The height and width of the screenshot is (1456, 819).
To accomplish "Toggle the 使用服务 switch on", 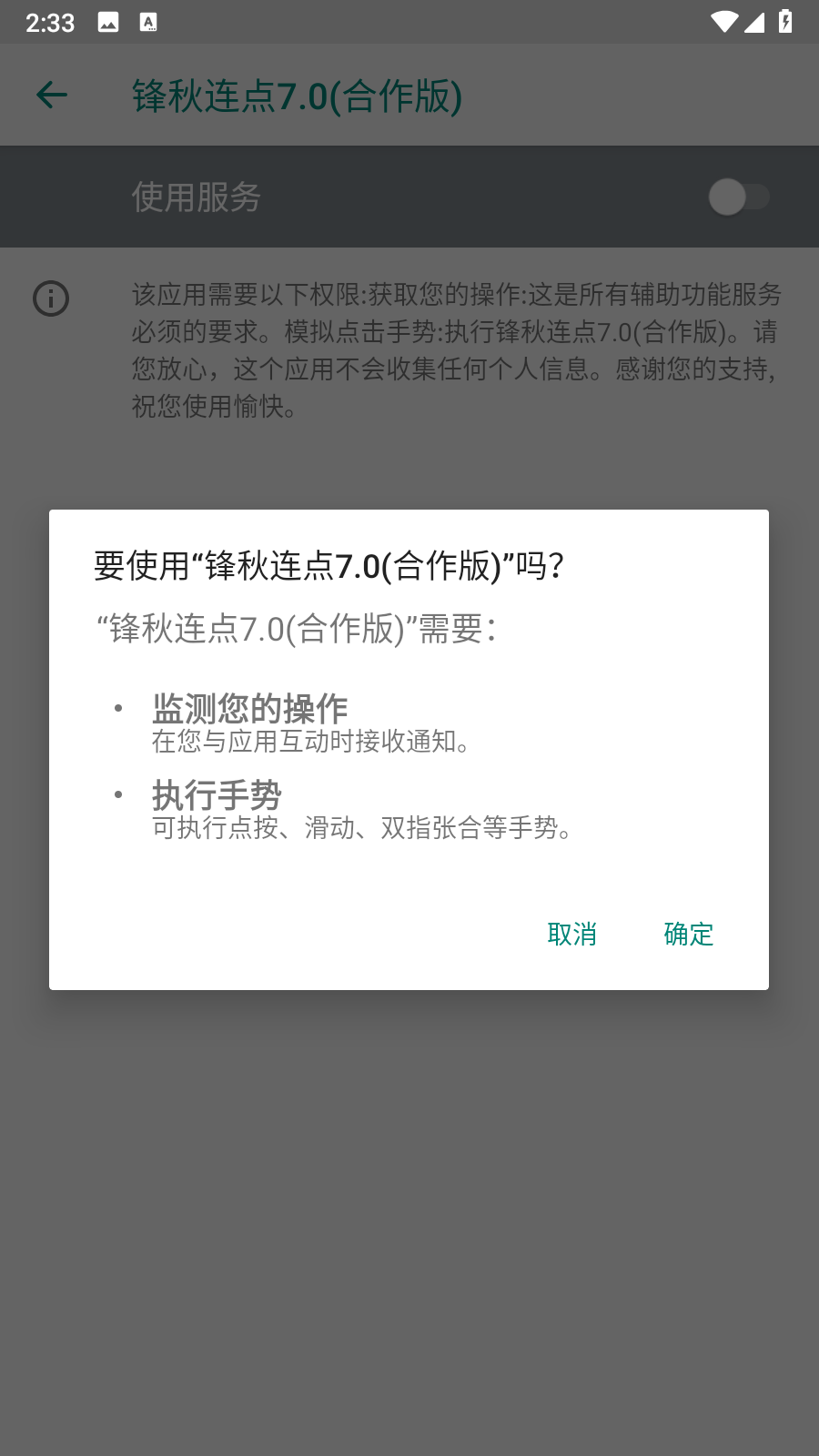I will point(740,196).
